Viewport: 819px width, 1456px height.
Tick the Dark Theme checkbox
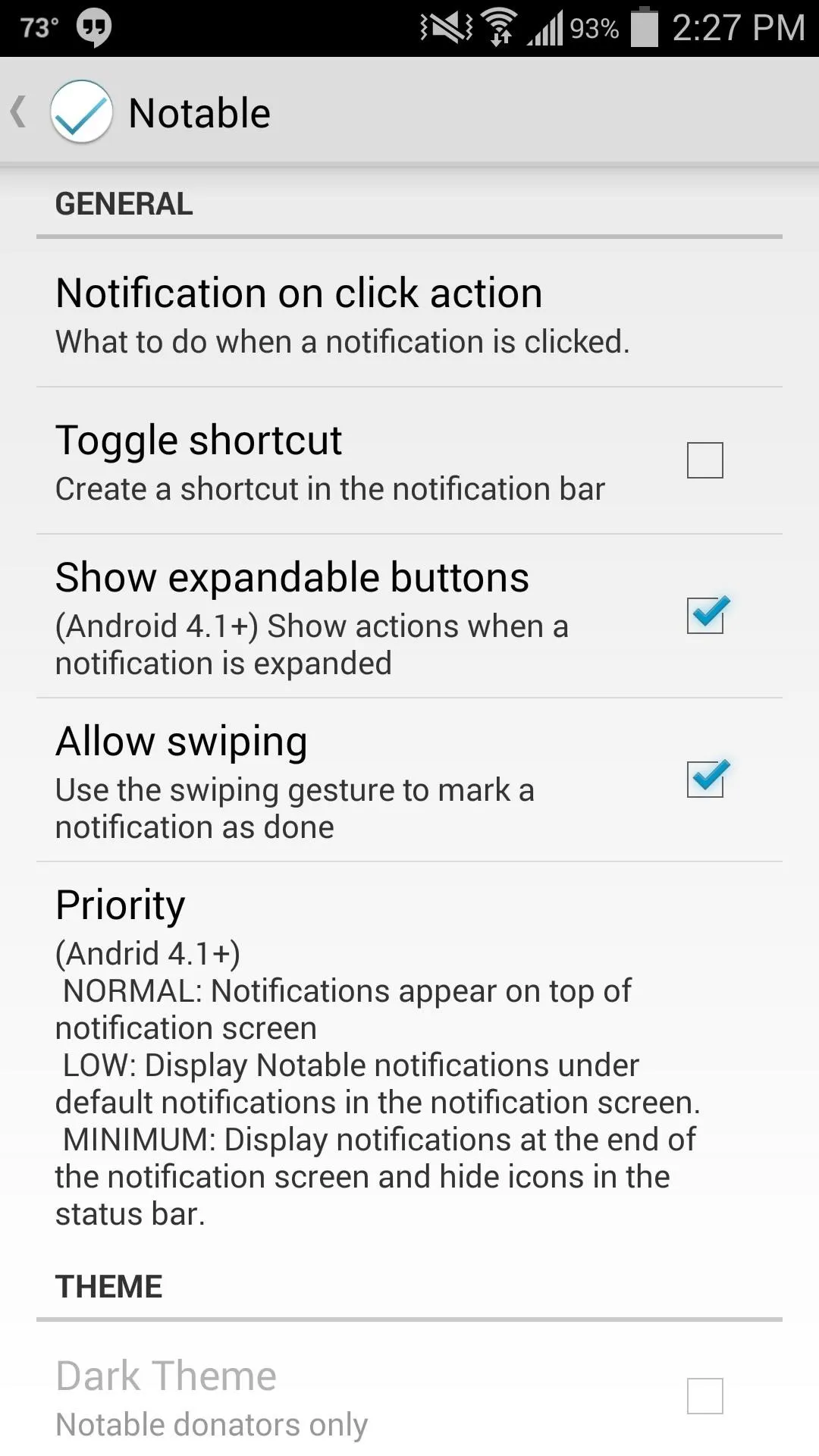coord(704,1396)
